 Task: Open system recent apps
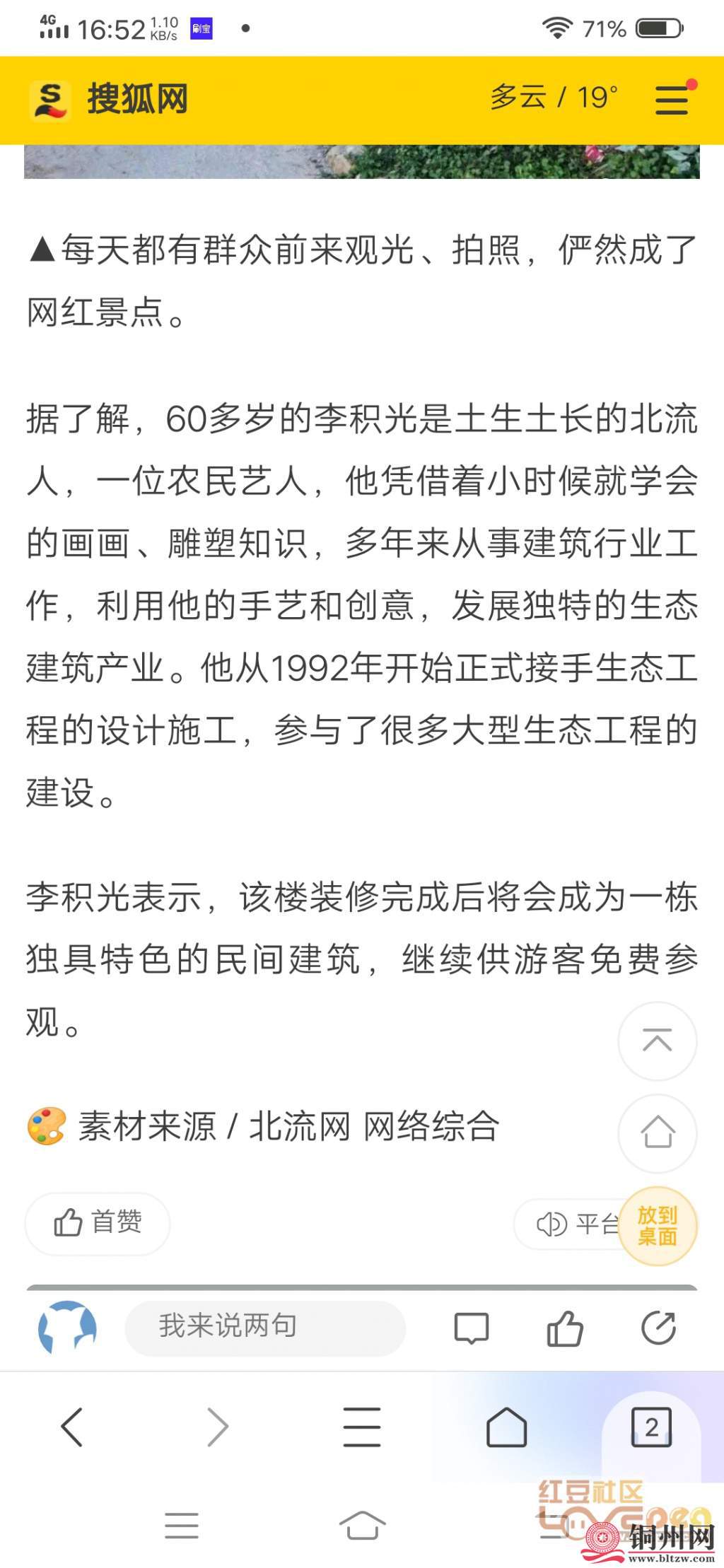(181, 1526)
